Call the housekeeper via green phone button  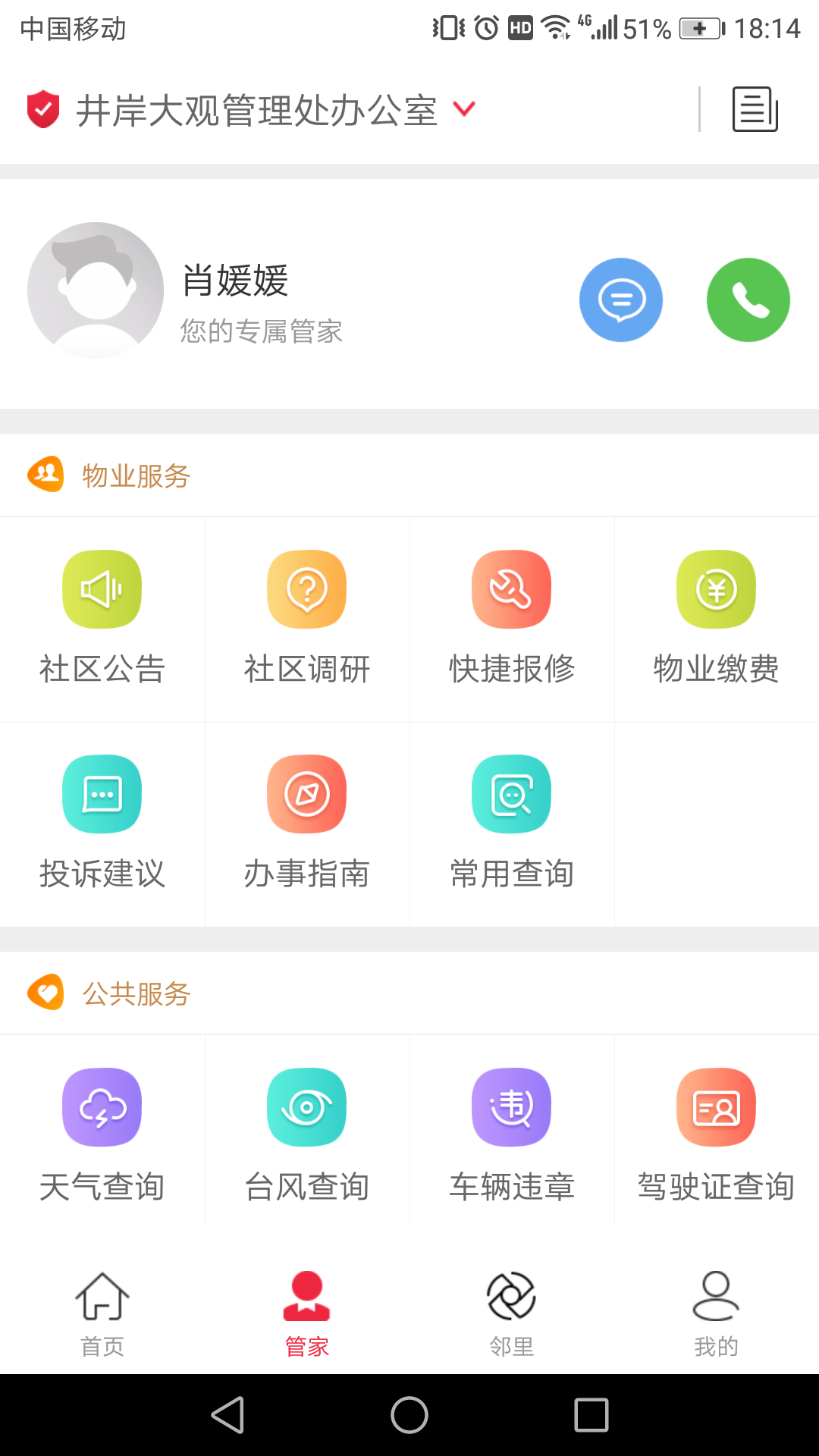pos(748,299)
